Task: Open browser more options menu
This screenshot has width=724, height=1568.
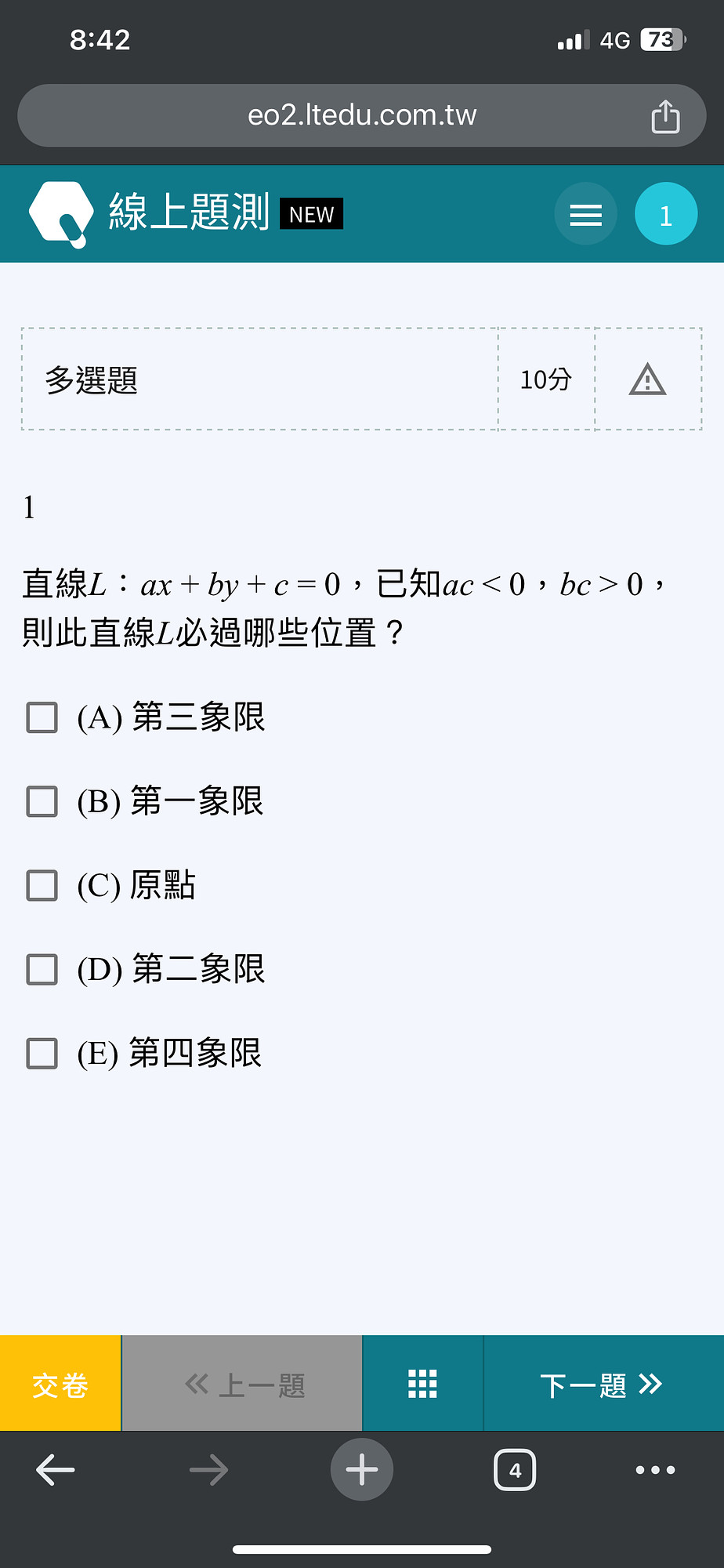Action: tap(656, 1470)
